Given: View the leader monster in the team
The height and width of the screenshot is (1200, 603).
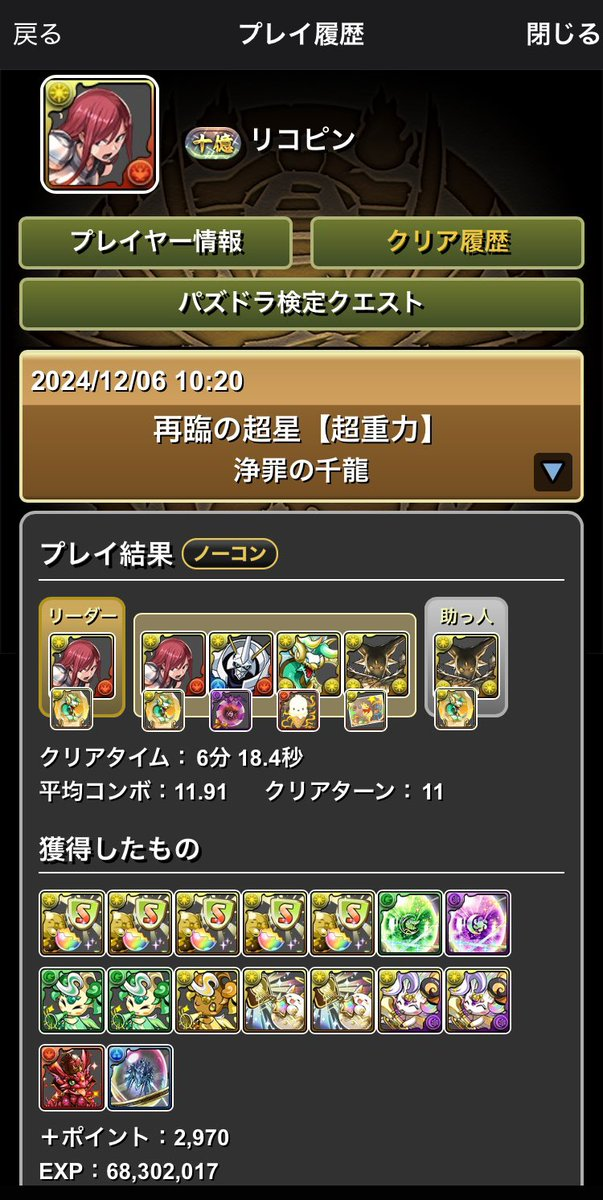Looking at the screenshot, I should [82, 661].
